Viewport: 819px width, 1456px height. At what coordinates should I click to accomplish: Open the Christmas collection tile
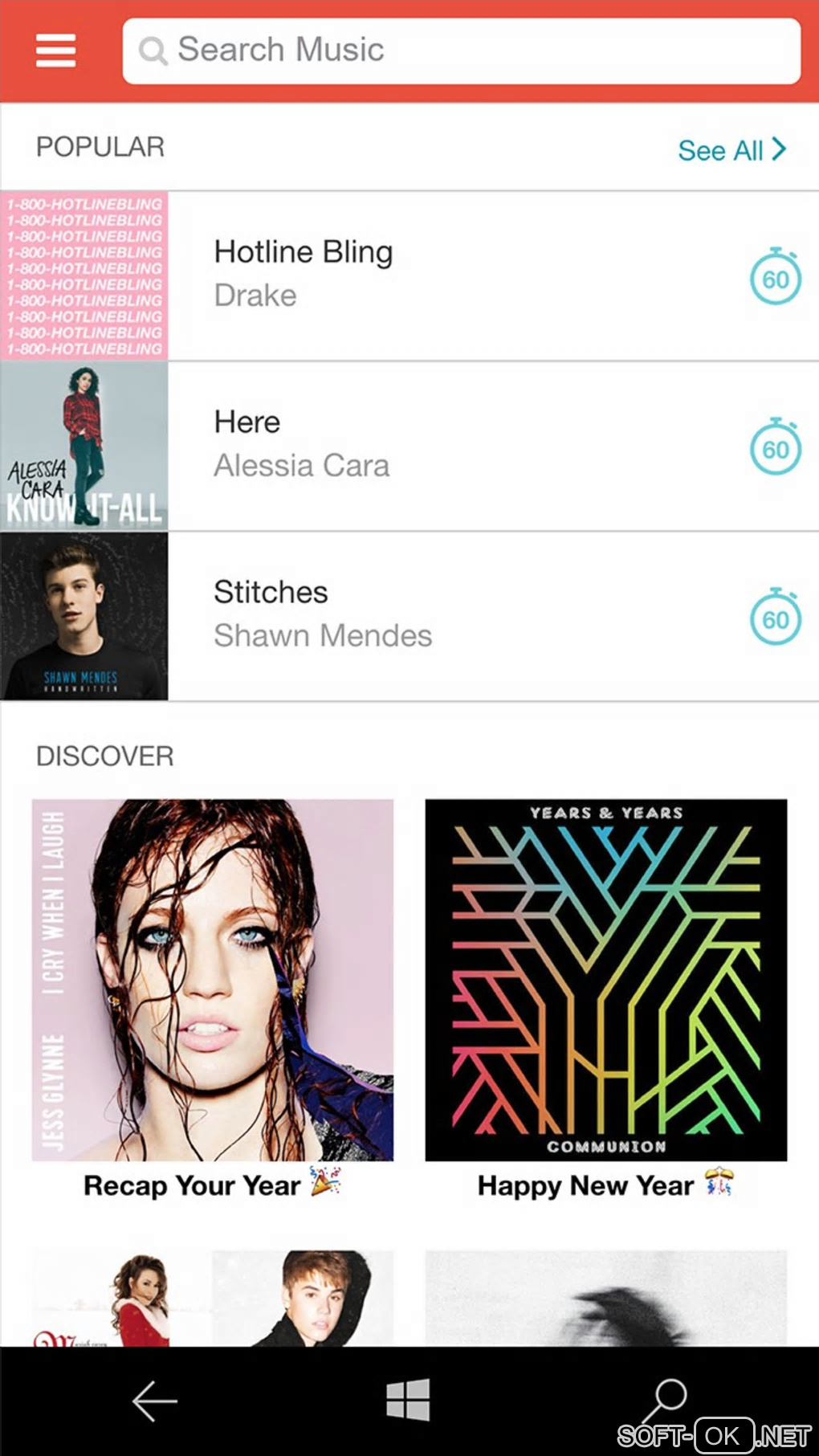click(x=213, y=1298)
